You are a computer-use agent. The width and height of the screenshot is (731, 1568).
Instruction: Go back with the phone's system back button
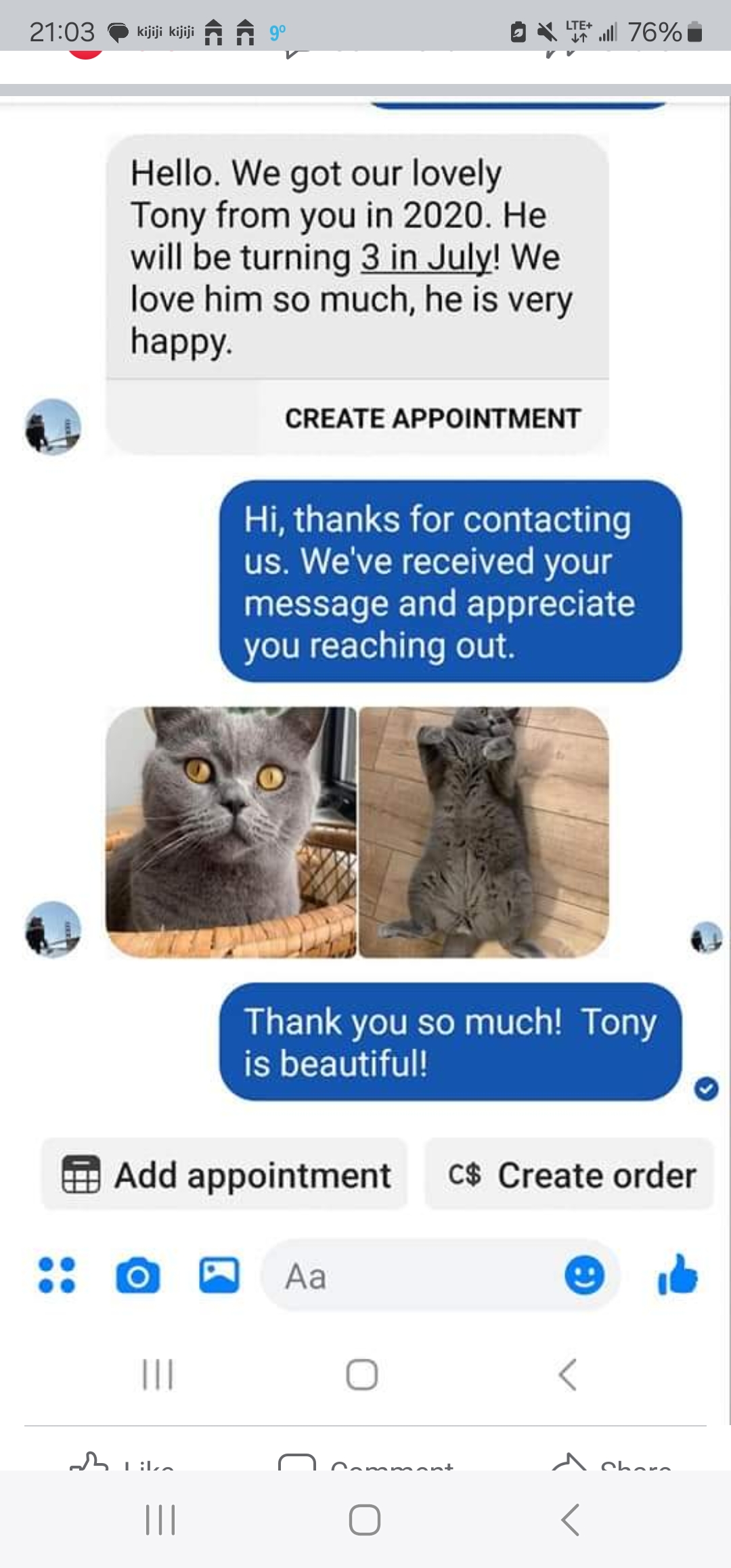point(570,1519)
